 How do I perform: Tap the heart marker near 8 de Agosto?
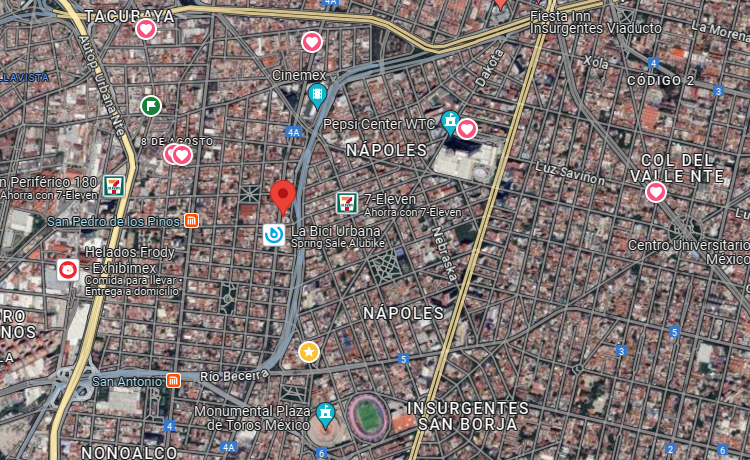(181, 155)
